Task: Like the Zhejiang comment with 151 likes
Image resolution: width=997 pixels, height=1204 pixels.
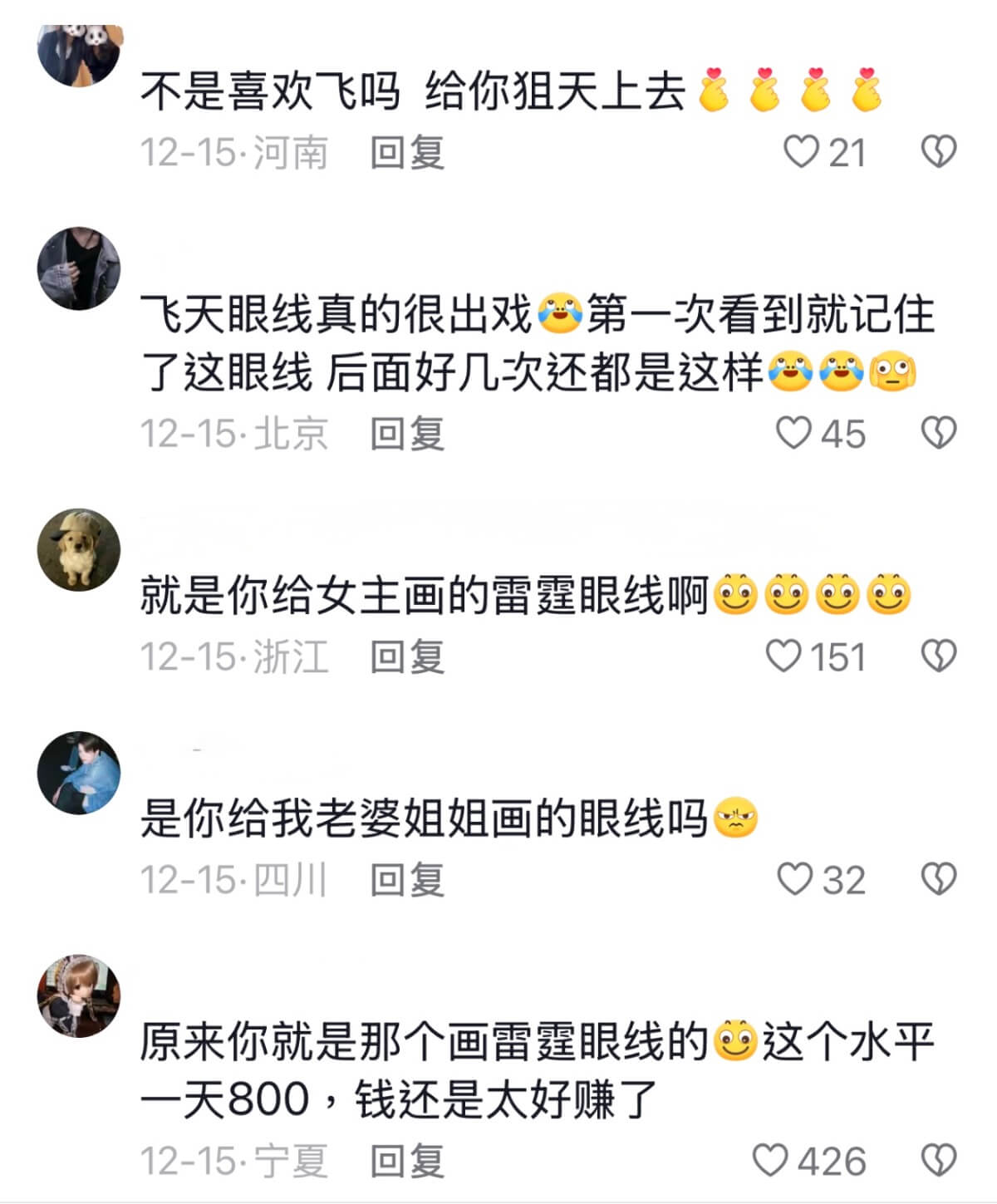Action: click(783, 656)
